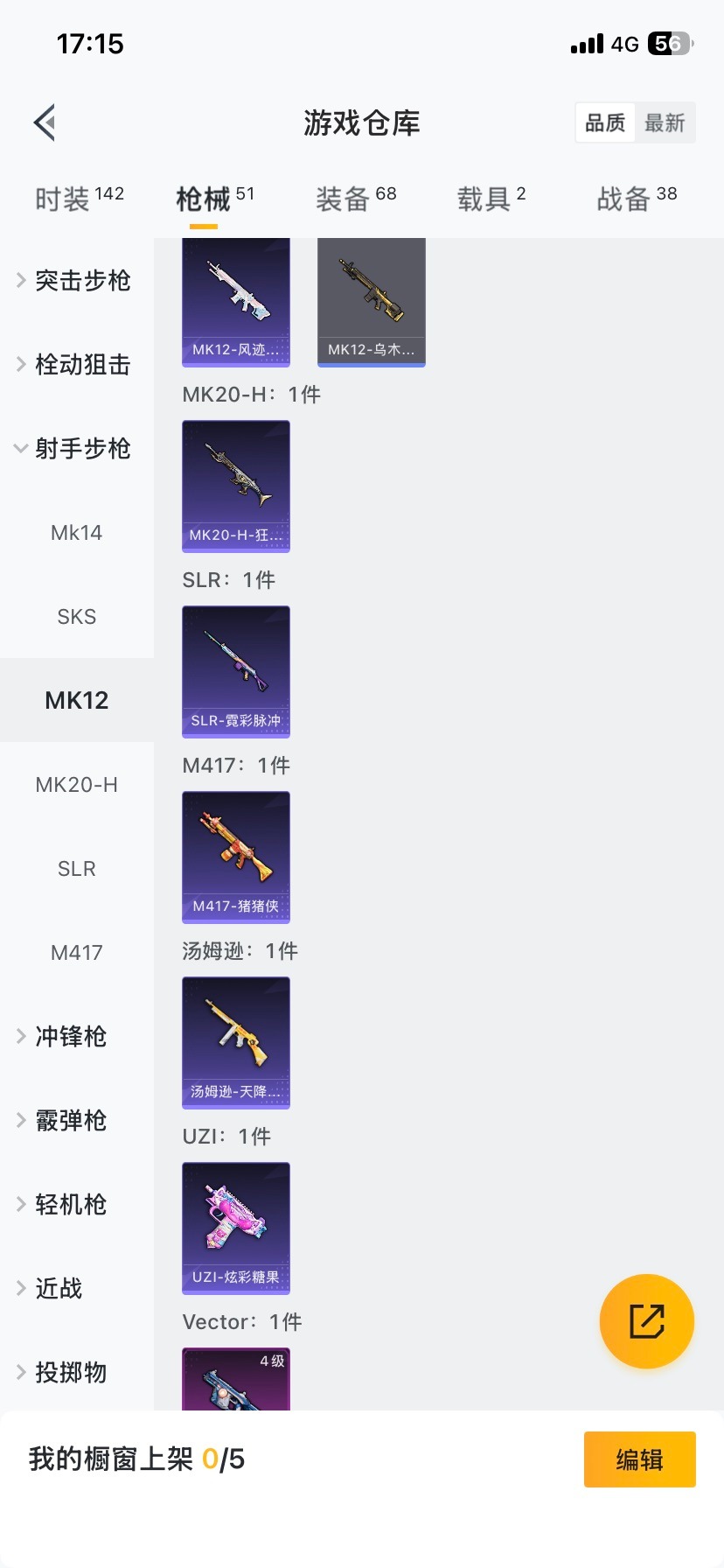Image resolution: width=724 pixels, height=1568 pixels.
Task: Select MK20-H in the sidebar
Action: [77, 784]
